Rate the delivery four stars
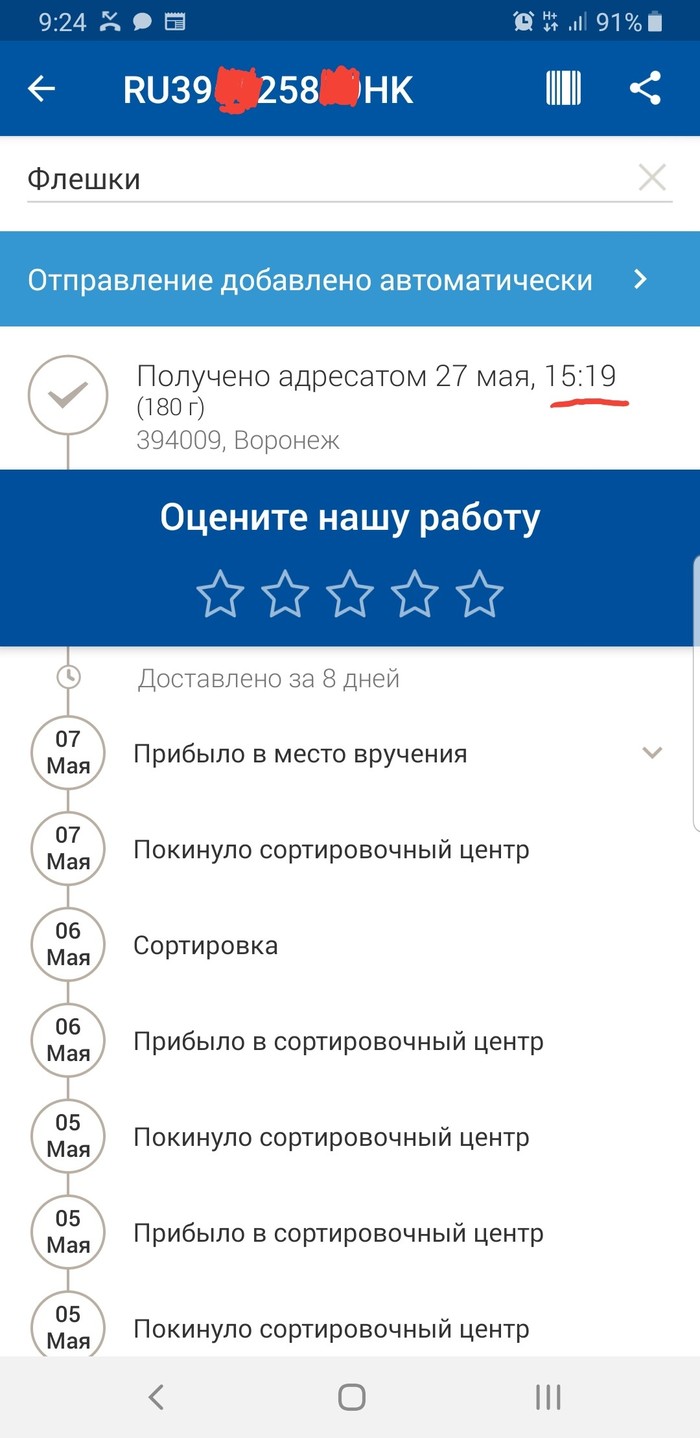 [x=415, y=594]
